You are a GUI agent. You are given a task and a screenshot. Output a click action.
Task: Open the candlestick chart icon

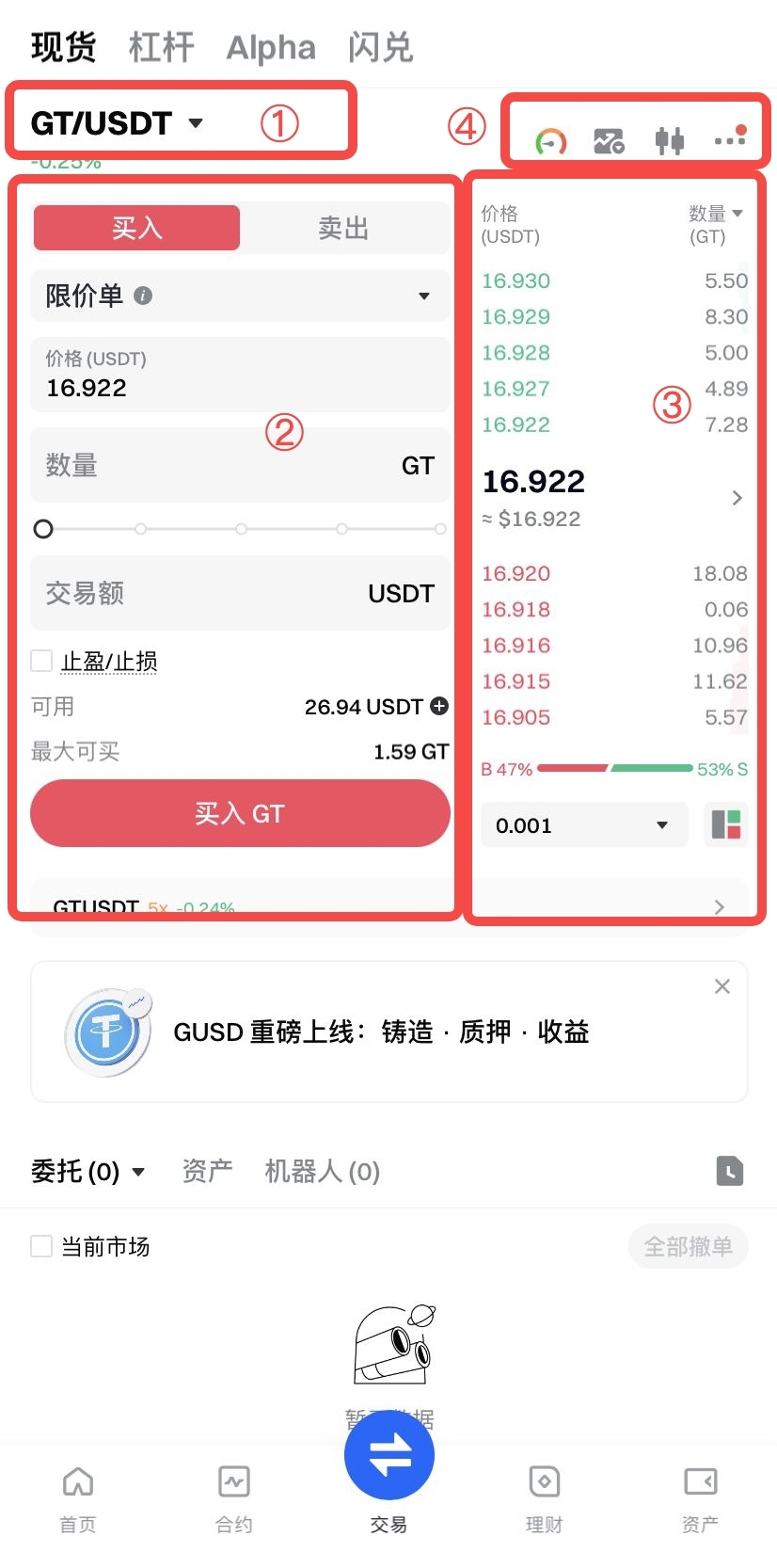[x=669, y=141]
